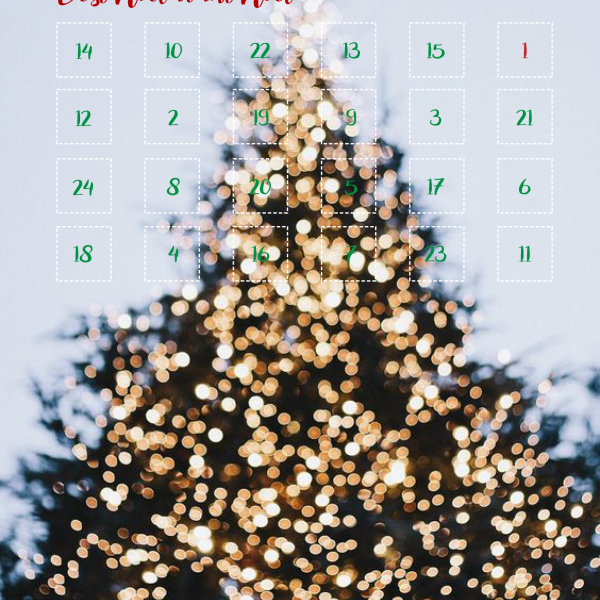600x600 pixels.
Task: Open advent door number 11
Action: [524, 254]
